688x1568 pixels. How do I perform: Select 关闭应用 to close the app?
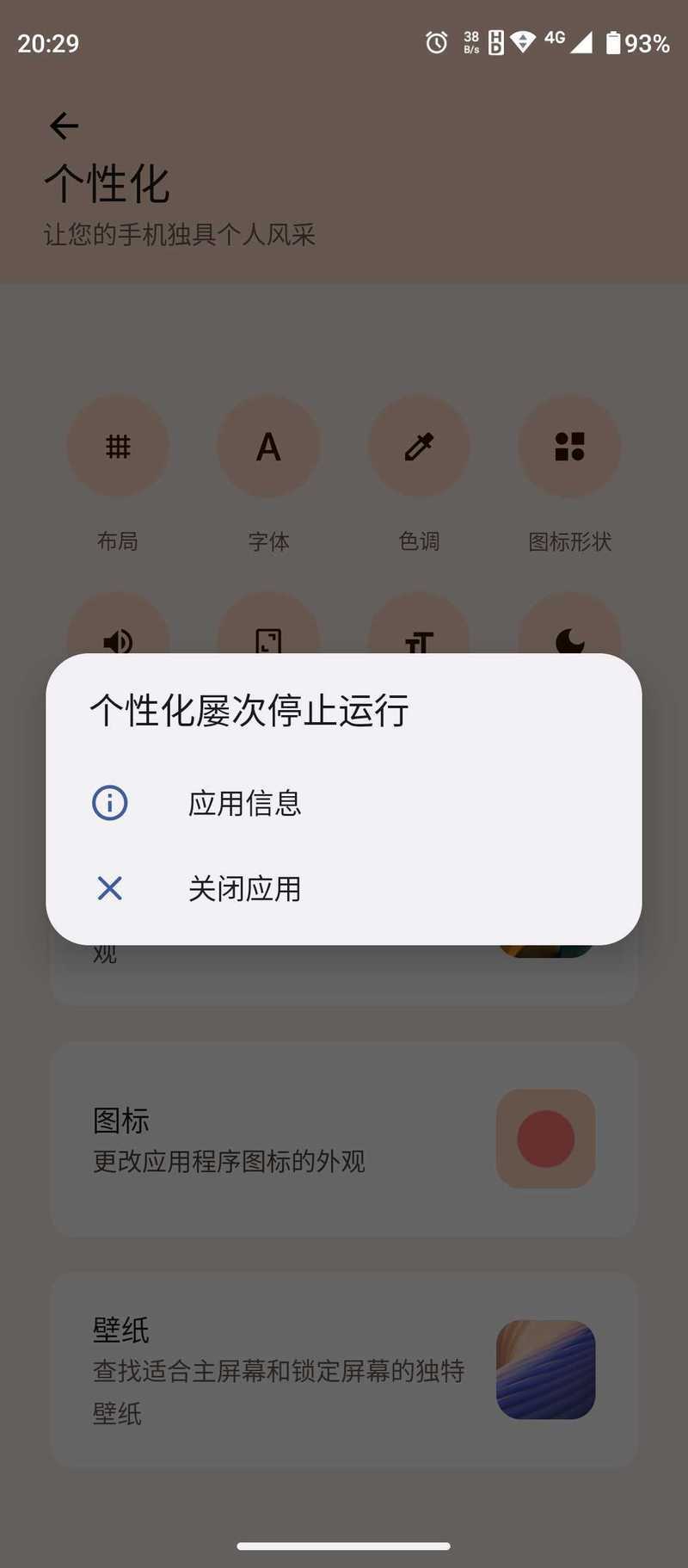(x=343, y=888)
